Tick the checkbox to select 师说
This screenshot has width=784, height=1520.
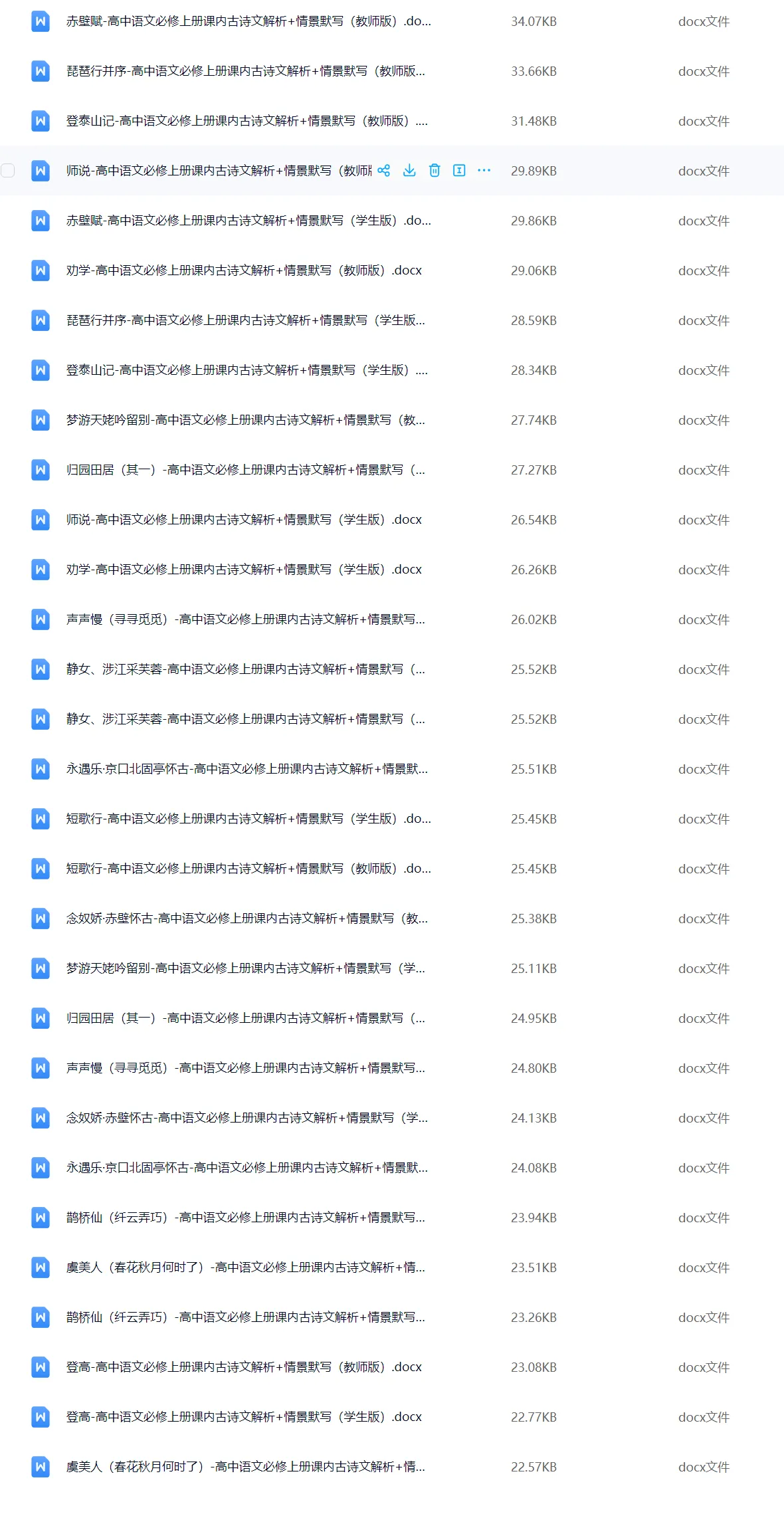7,171
